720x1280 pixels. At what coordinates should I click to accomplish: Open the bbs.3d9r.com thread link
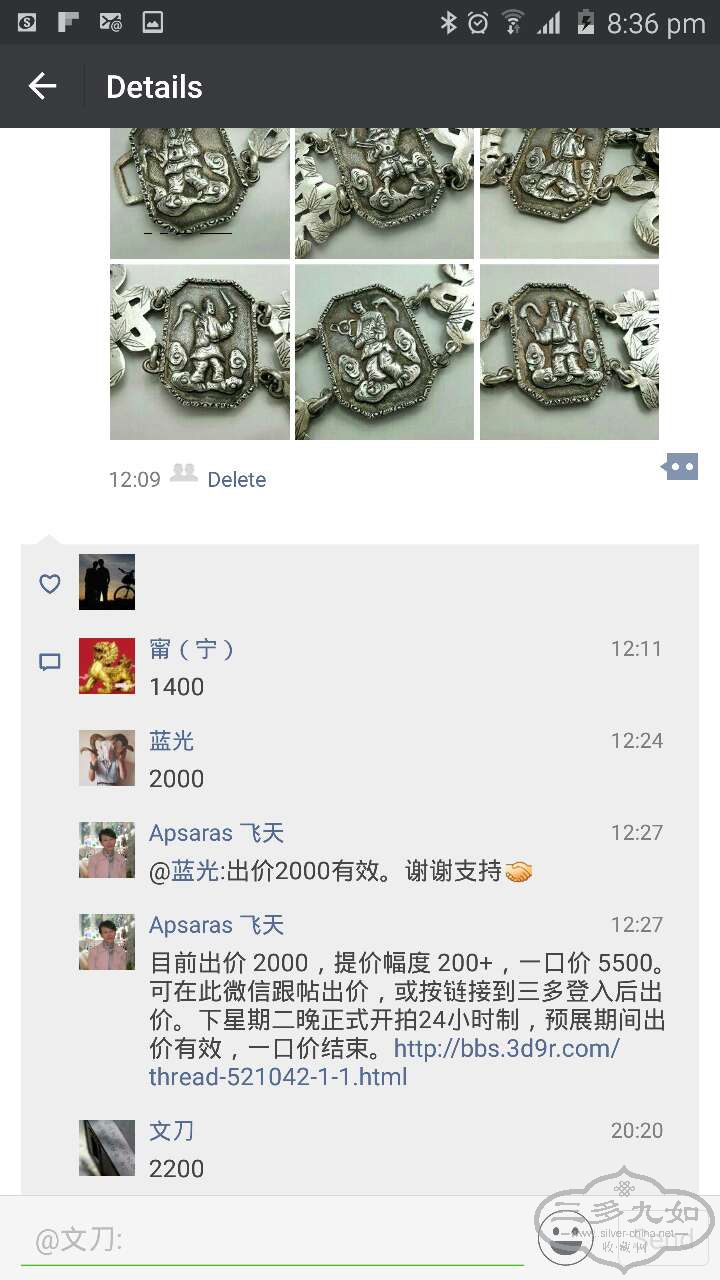(x=400, y=1062)
